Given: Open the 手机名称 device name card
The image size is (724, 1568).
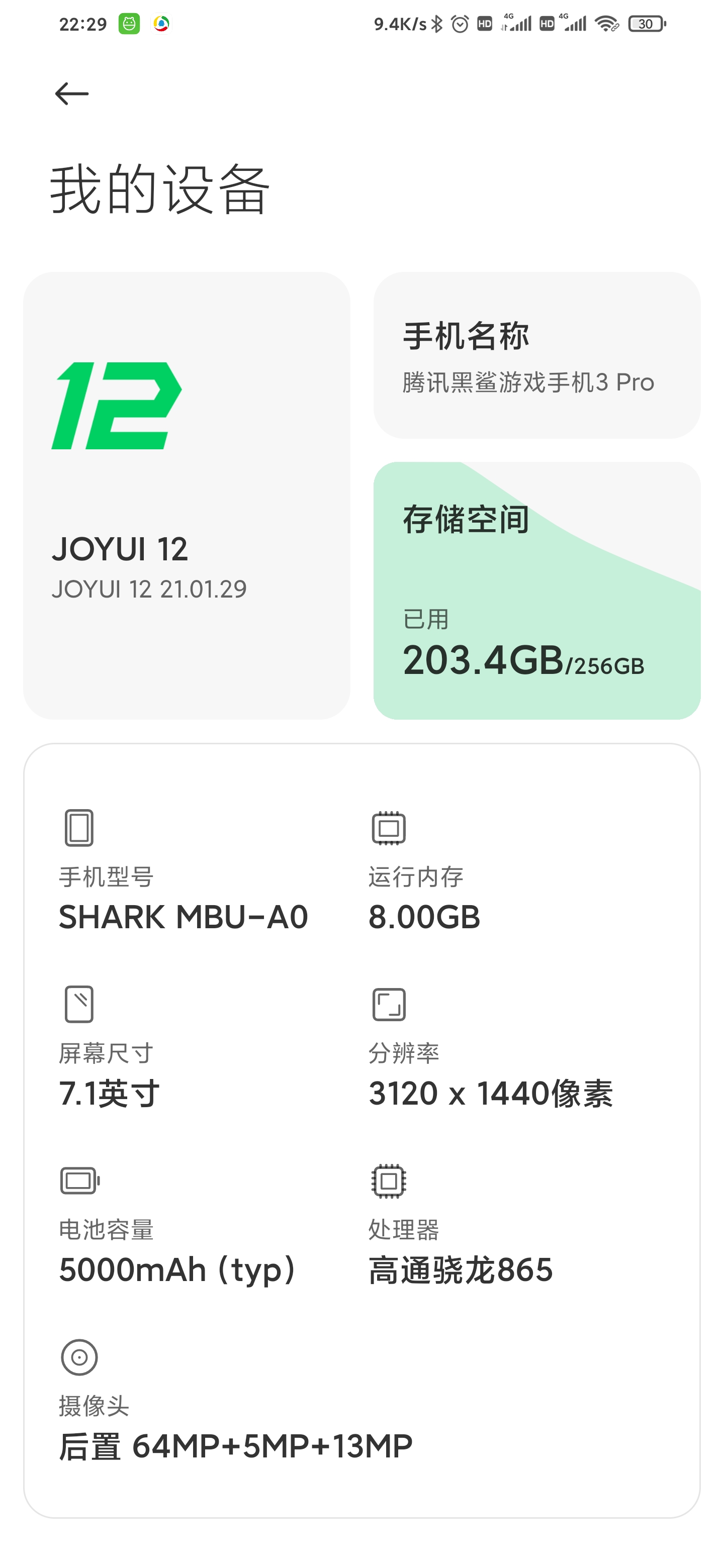Looking at the screenshot, I should [537, 355].
